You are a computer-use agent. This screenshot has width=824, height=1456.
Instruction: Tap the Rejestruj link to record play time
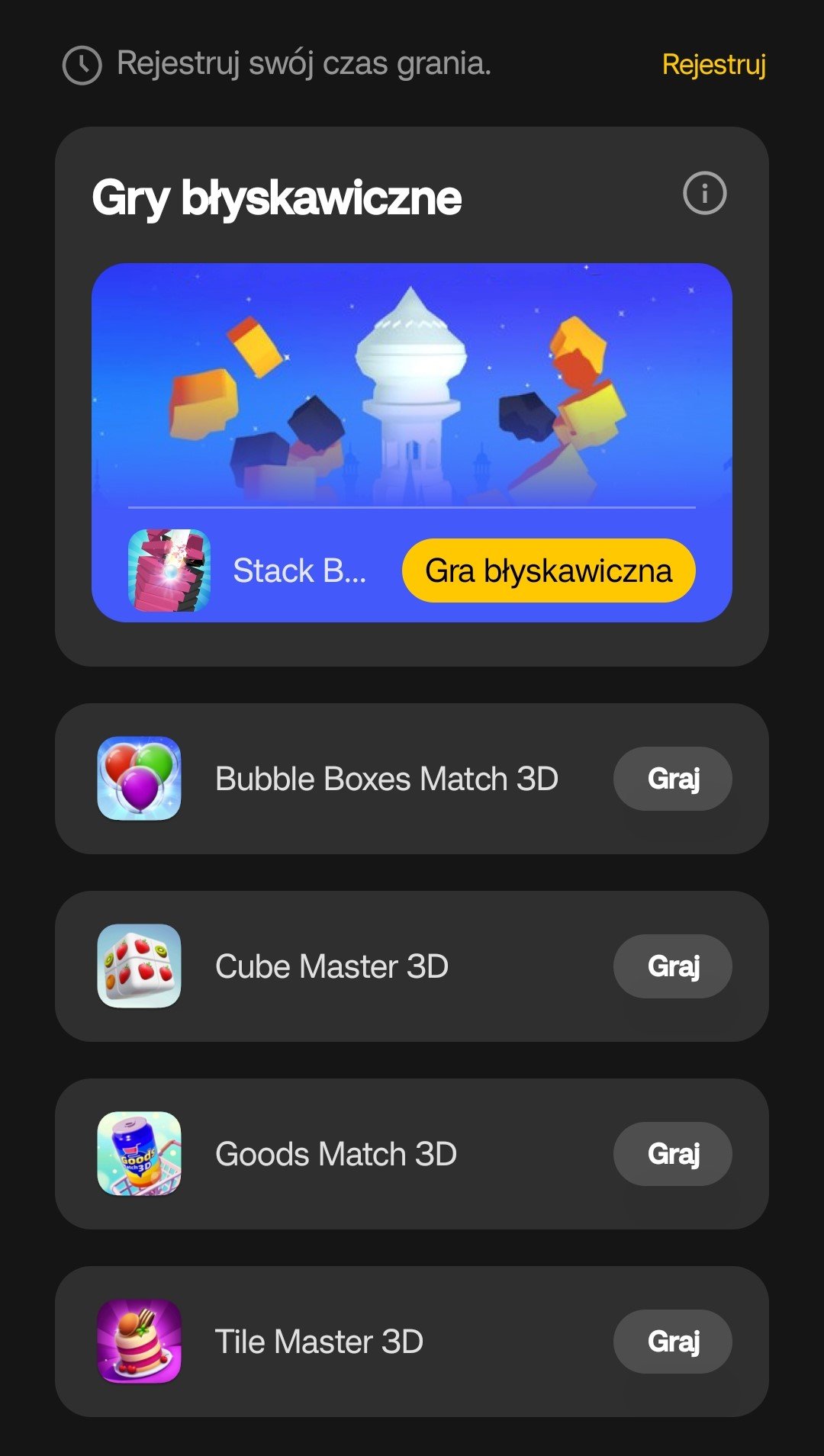click(713, 65)
